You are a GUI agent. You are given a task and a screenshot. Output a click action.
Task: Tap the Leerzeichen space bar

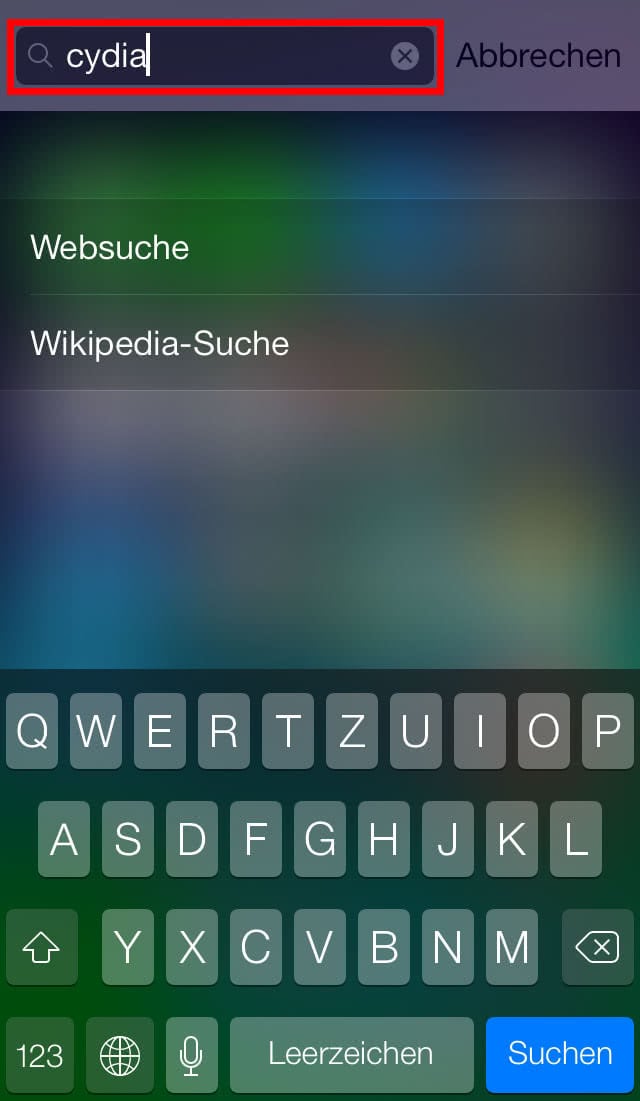click(351, 1054)
